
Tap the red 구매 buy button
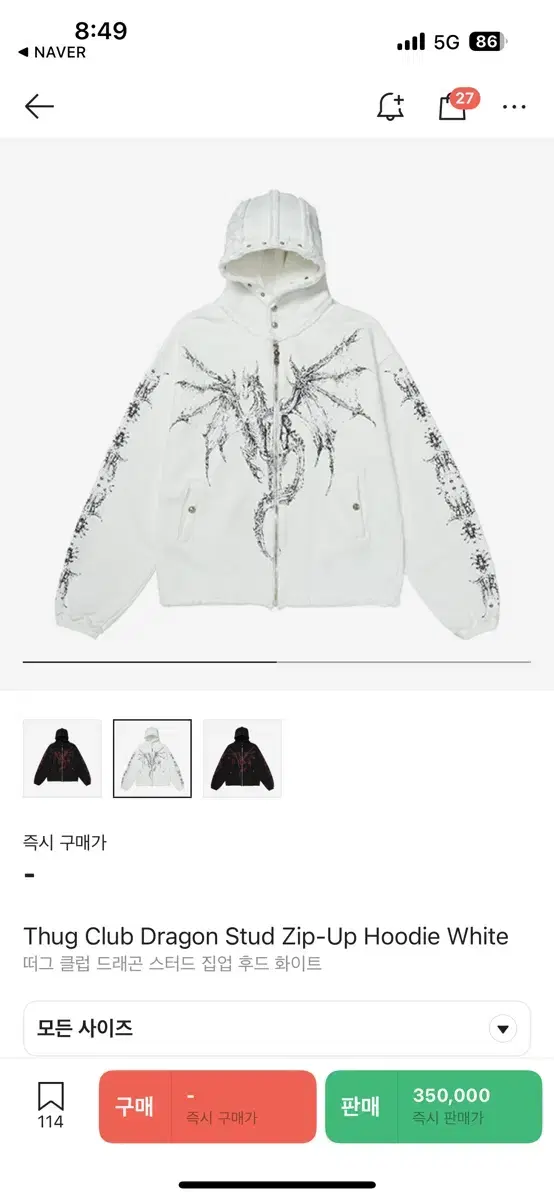tap(208, 1107)
